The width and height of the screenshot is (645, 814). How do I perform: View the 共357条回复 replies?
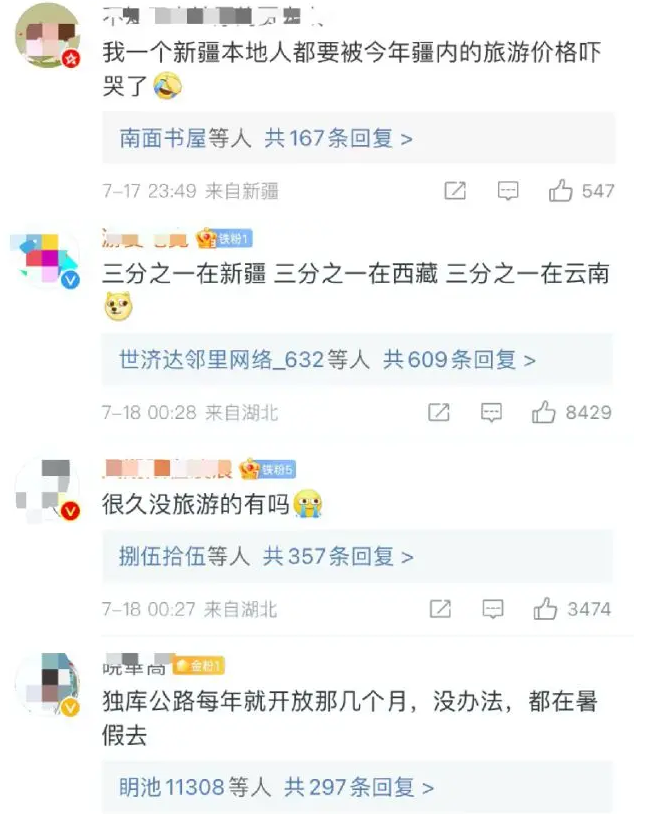click(338, 557)
